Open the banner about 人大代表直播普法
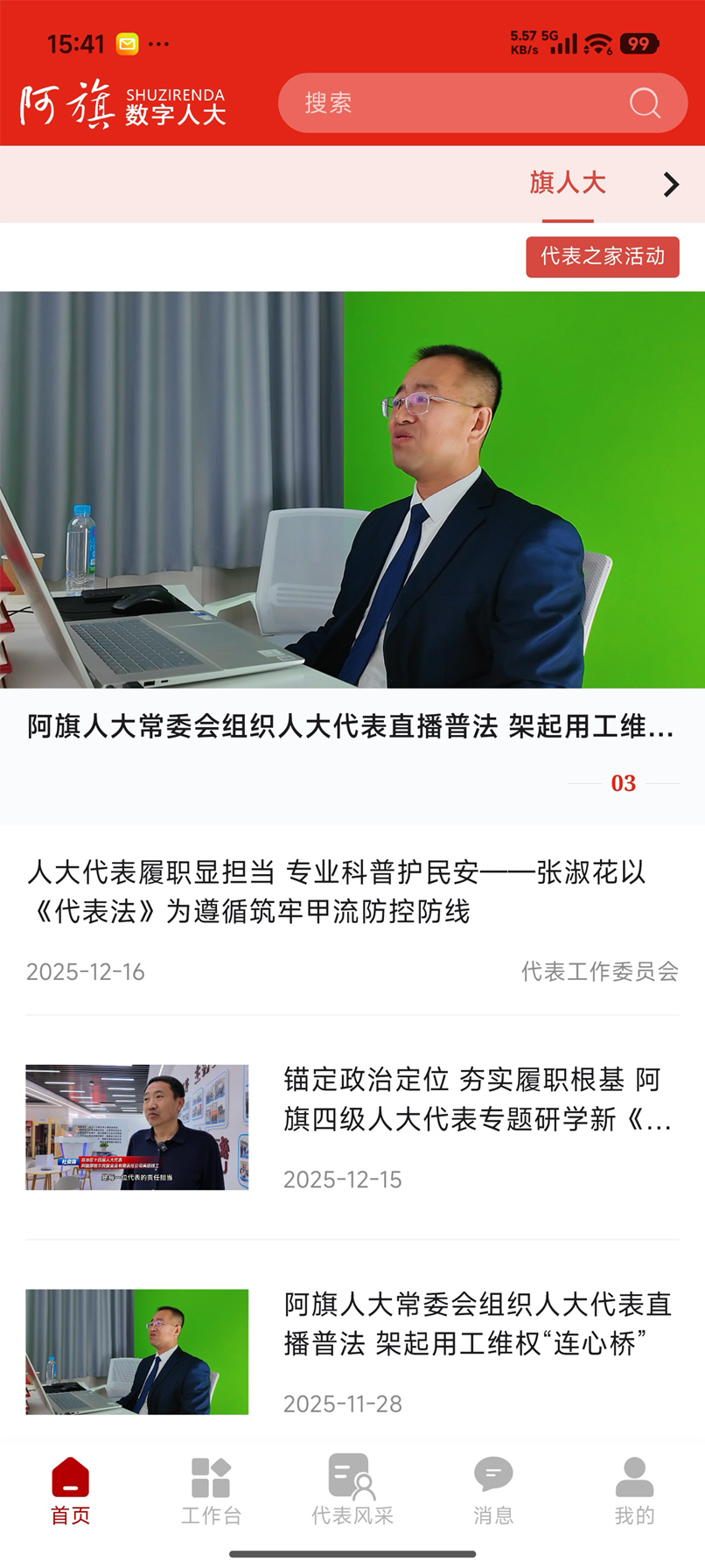This screenshot has width=705, height=1568. point(352,525)
